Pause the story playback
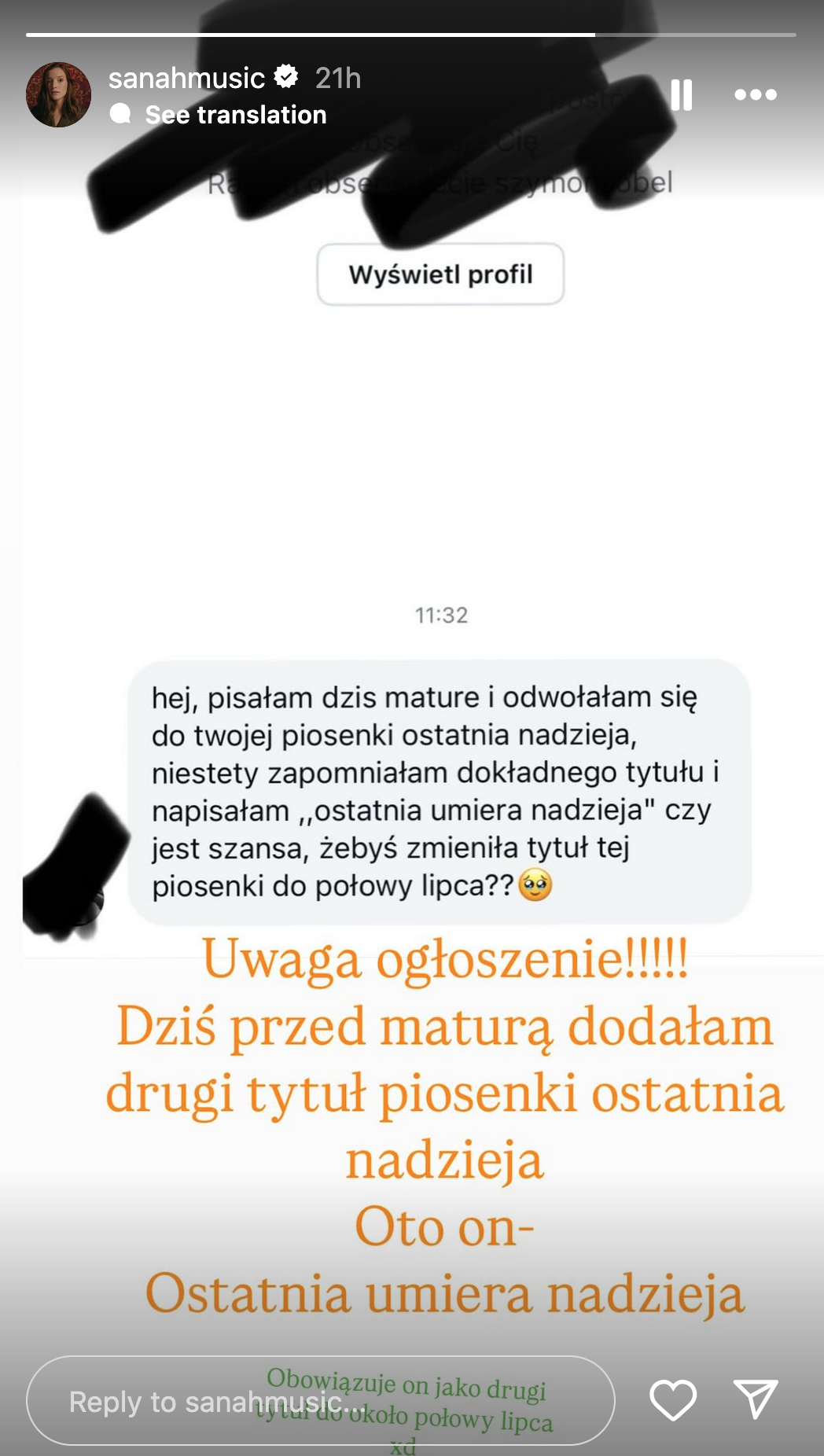This screenshot has height=1456, width=824. coord(682,95)
